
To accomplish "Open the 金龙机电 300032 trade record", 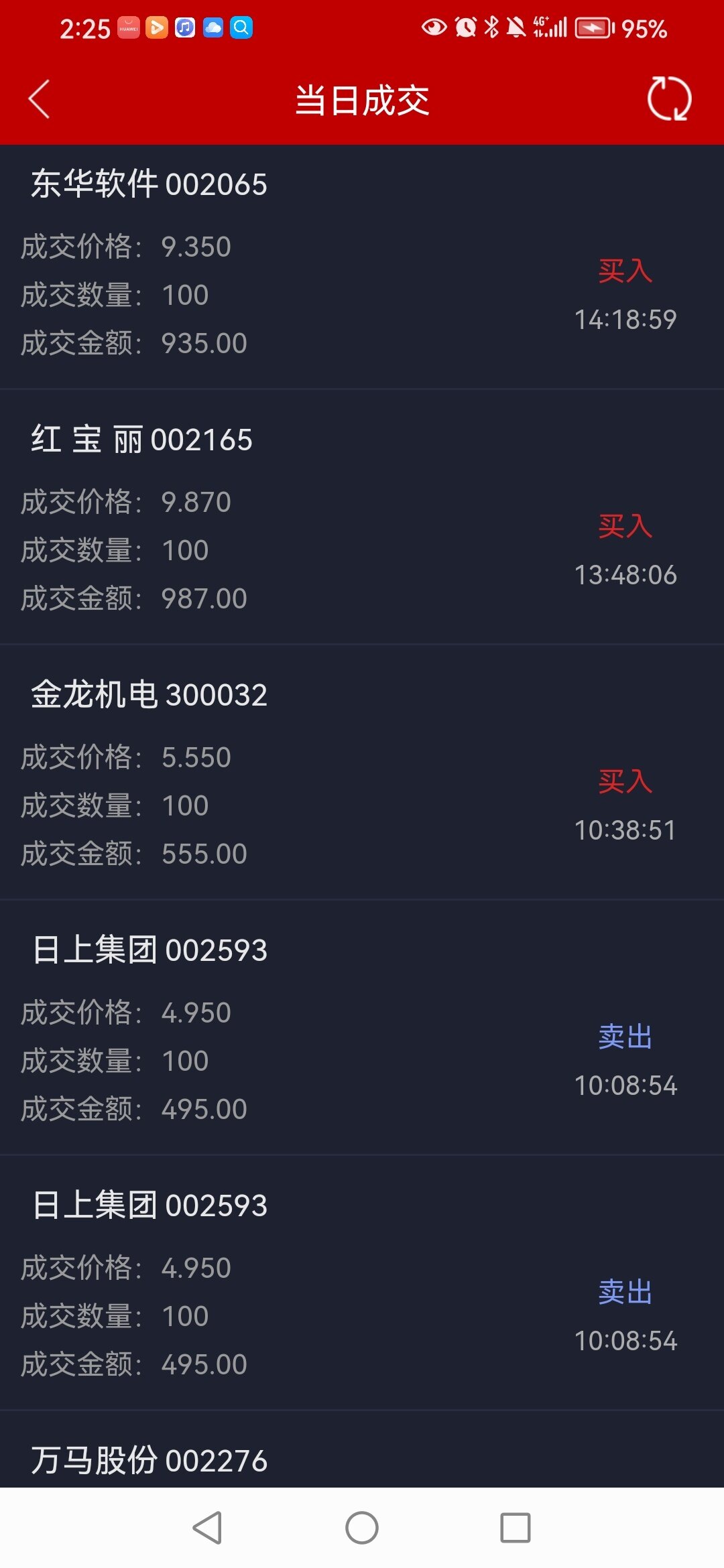I will [362, 772].
